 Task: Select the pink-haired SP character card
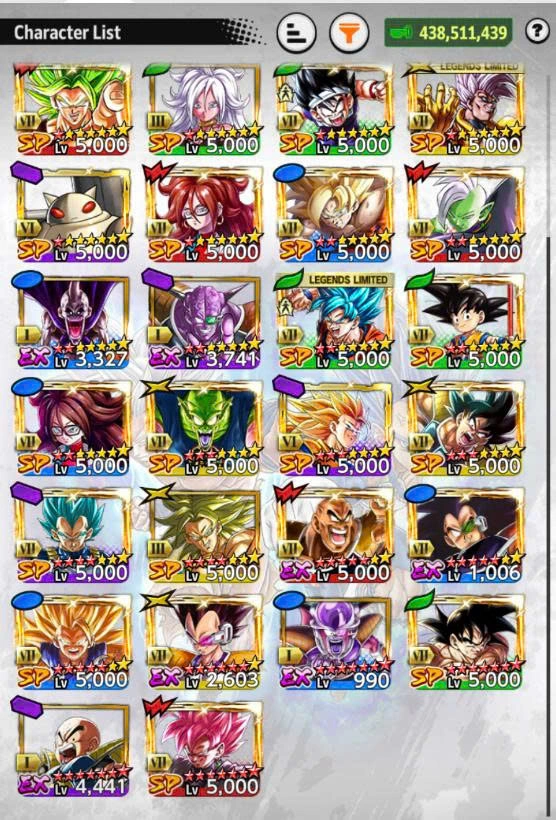[x=202, y=748]
